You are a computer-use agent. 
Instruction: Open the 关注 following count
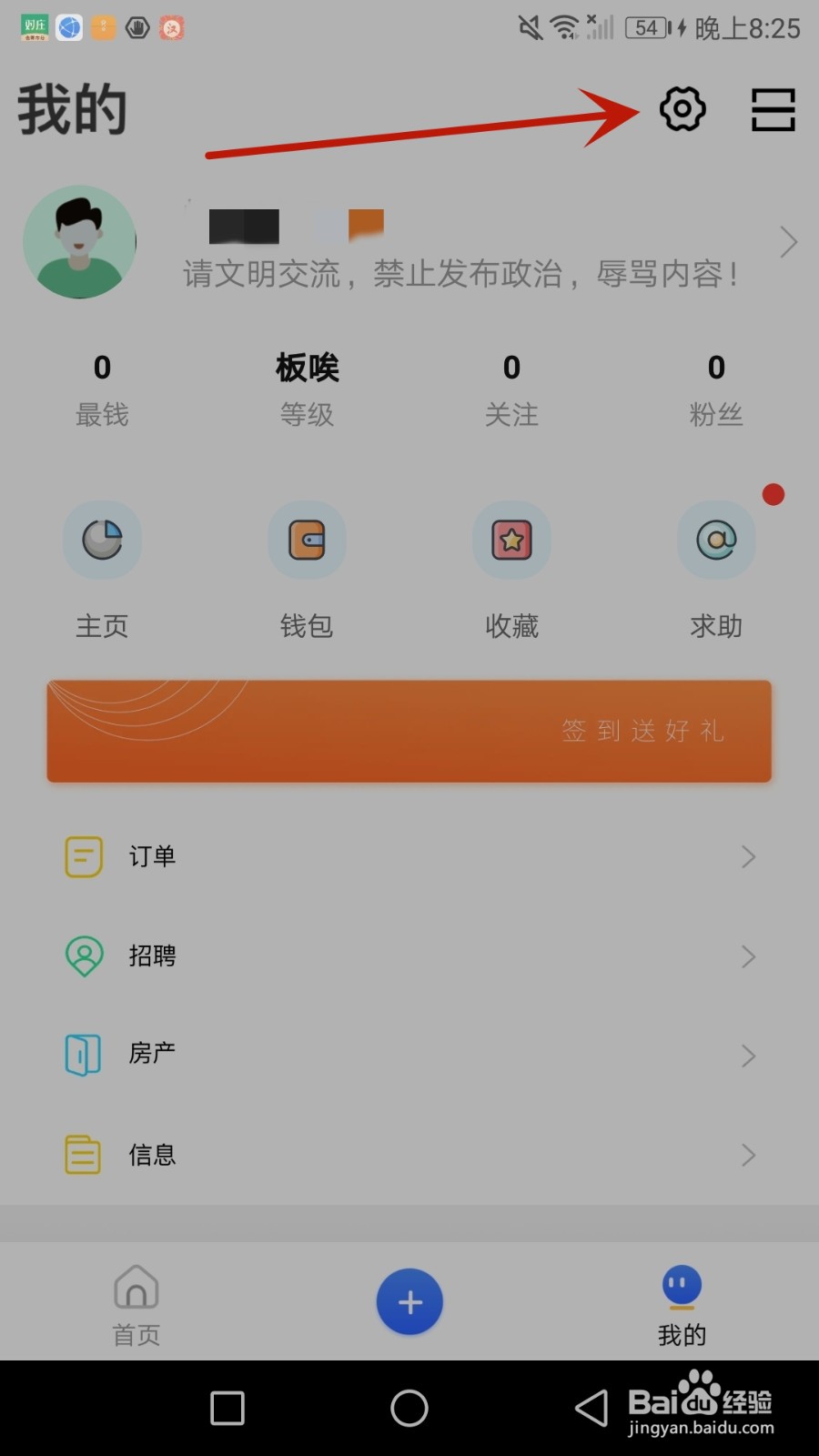click(x=511, y=387)
